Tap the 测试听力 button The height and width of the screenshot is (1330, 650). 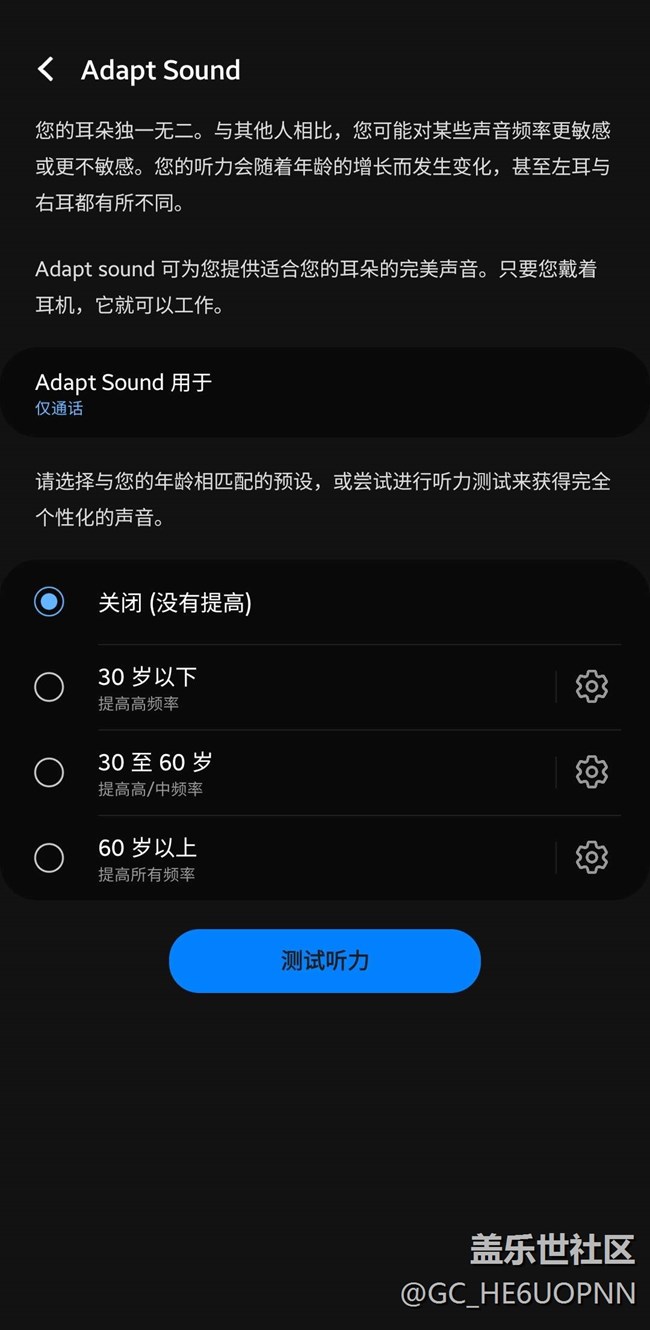pos(325,961)
